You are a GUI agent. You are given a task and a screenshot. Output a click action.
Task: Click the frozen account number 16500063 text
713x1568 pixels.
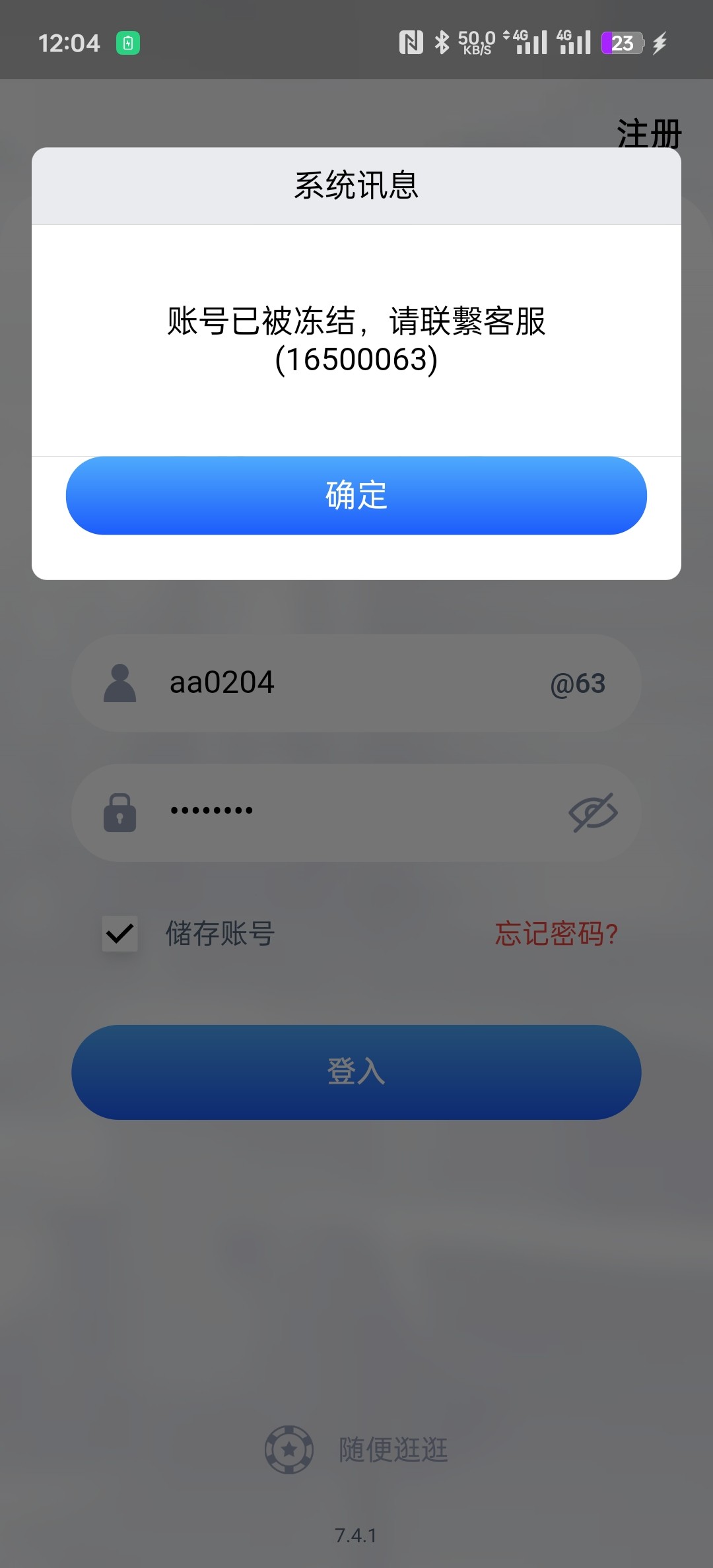(355, 360)
